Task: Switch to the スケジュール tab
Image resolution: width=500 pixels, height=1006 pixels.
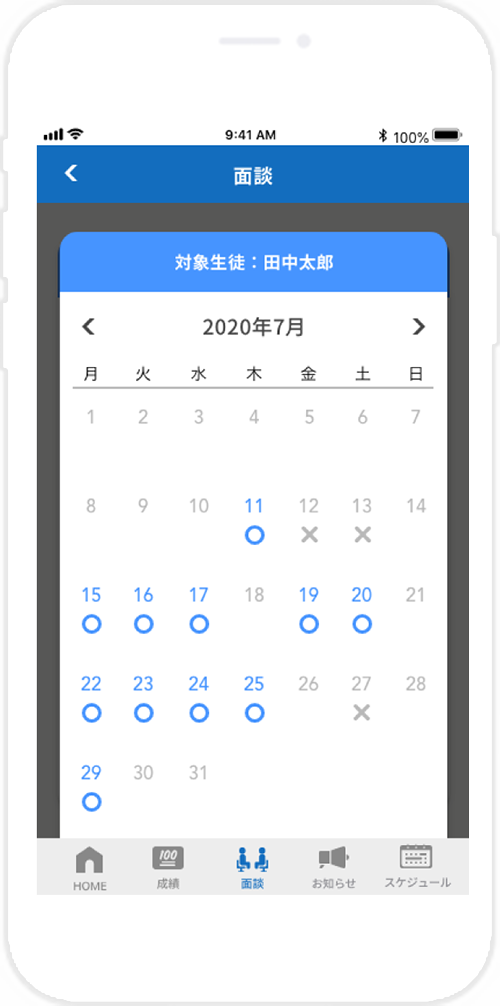Action: [x=417, y=868]
